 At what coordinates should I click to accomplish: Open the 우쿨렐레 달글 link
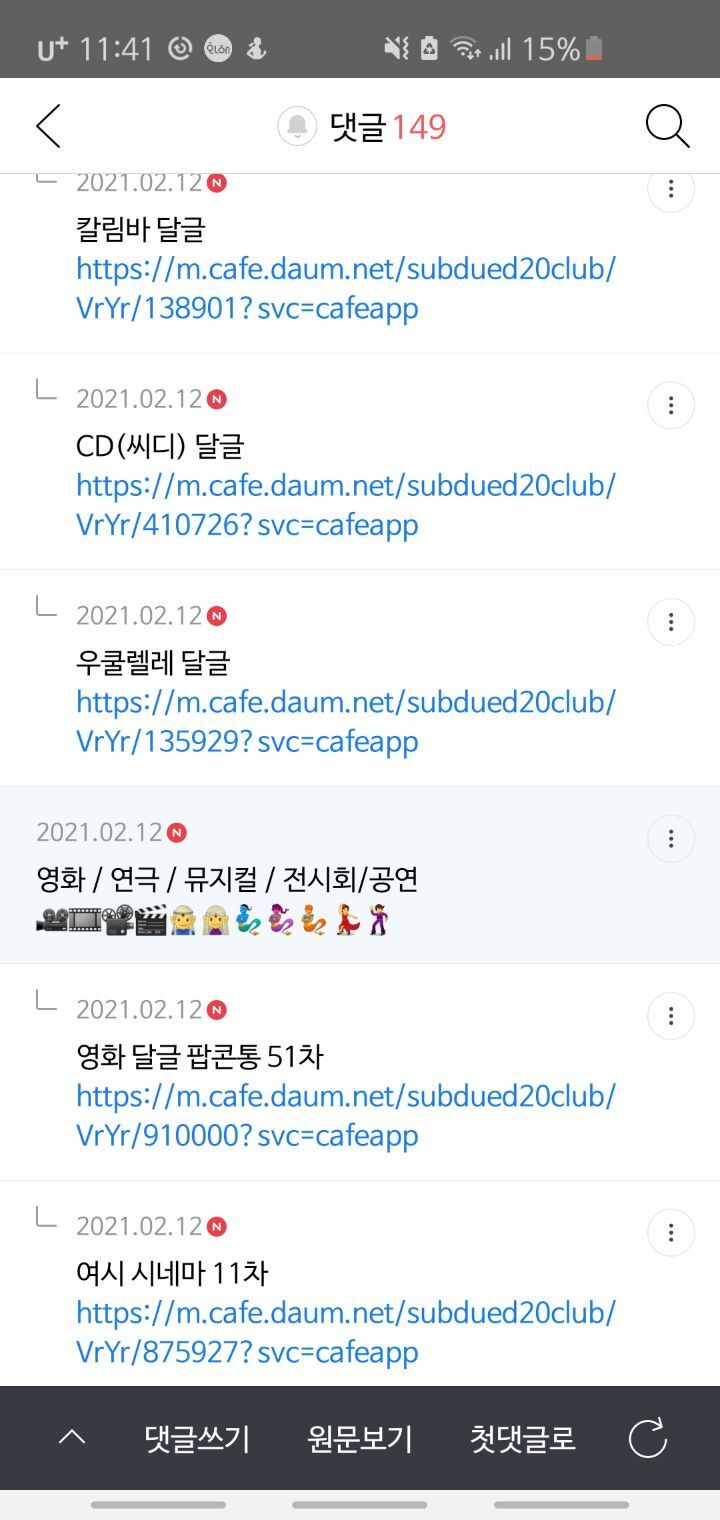click(345, 721)
